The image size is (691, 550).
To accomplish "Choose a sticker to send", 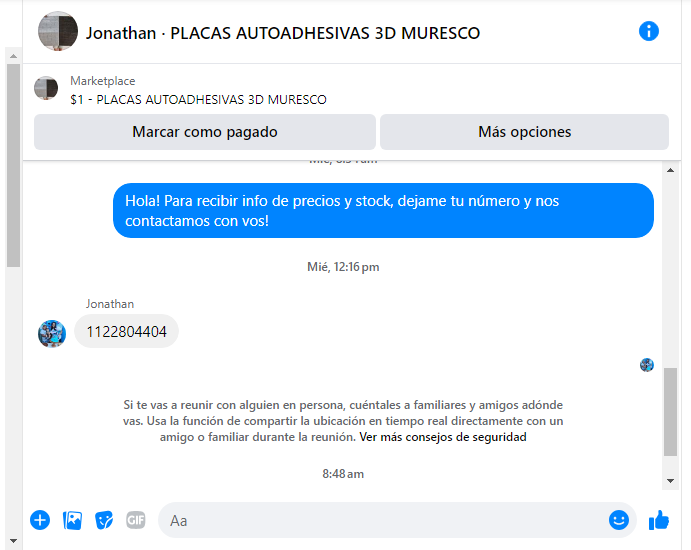I will (x=104, y=520).
